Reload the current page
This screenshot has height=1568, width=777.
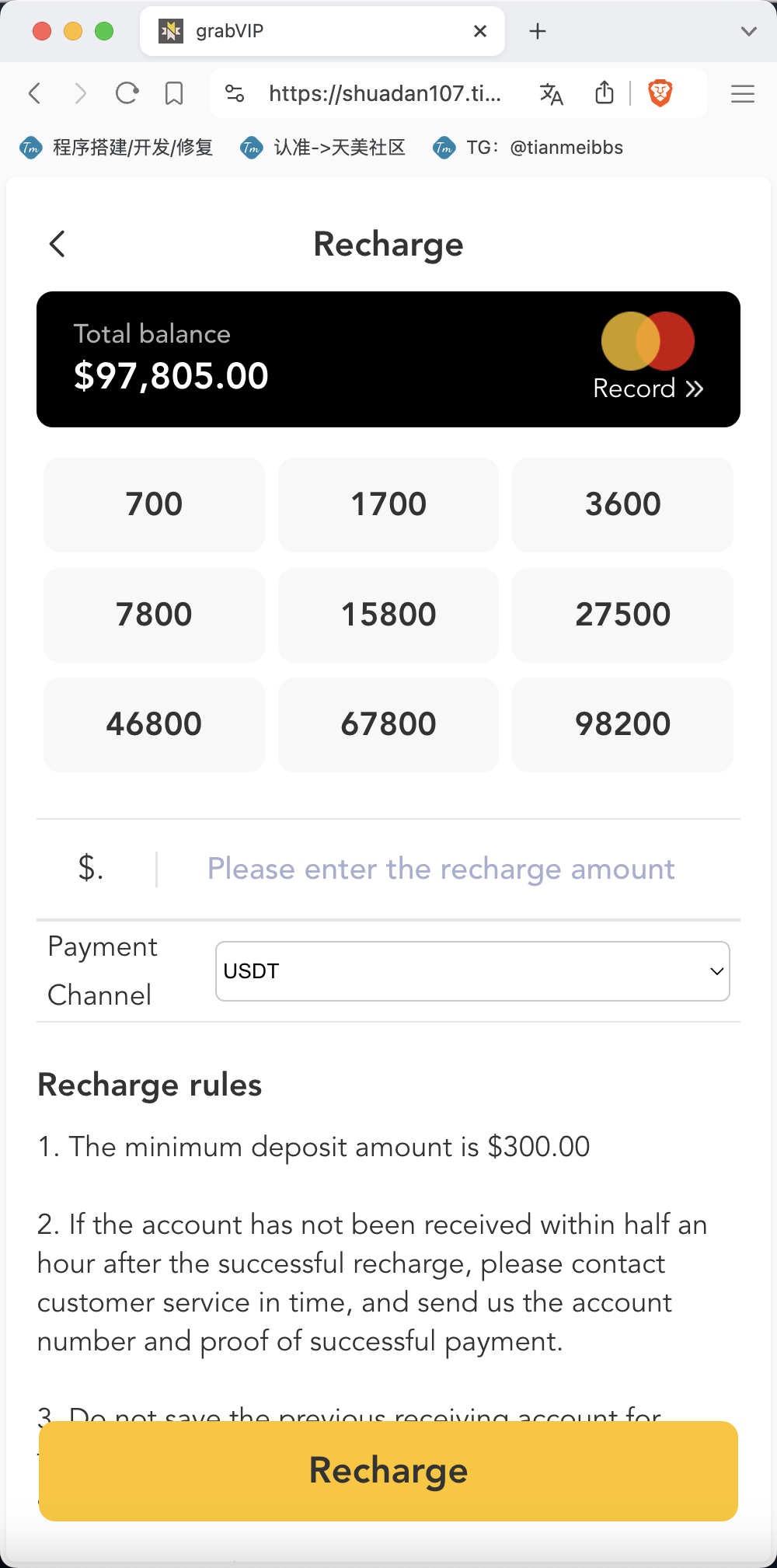127,94
